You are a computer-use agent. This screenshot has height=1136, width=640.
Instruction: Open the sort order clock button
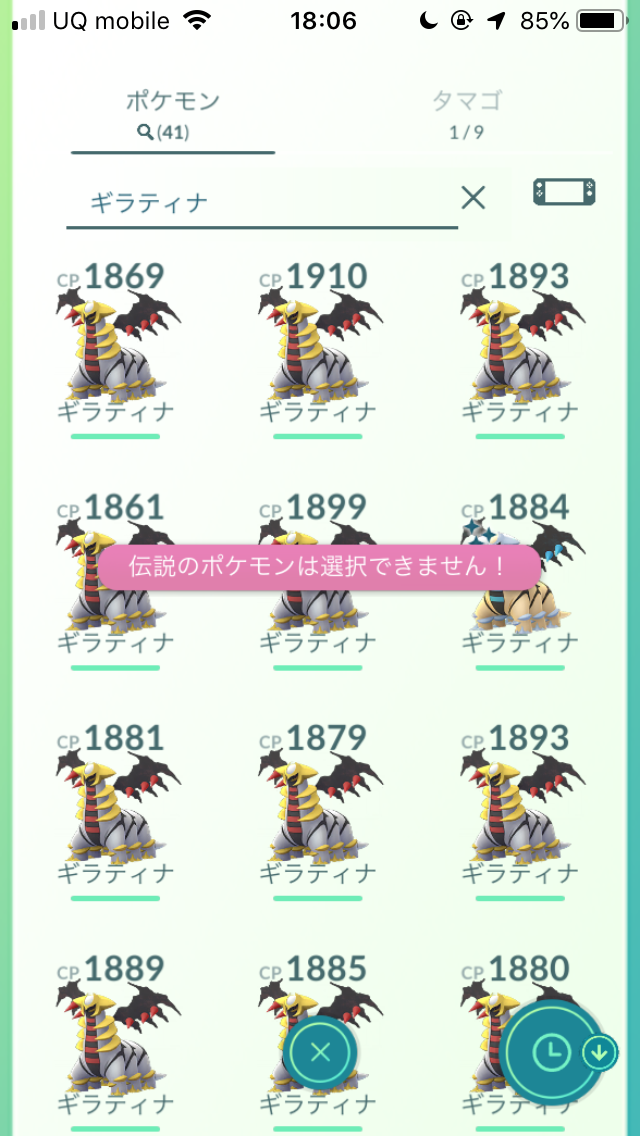coord(551,1050)
